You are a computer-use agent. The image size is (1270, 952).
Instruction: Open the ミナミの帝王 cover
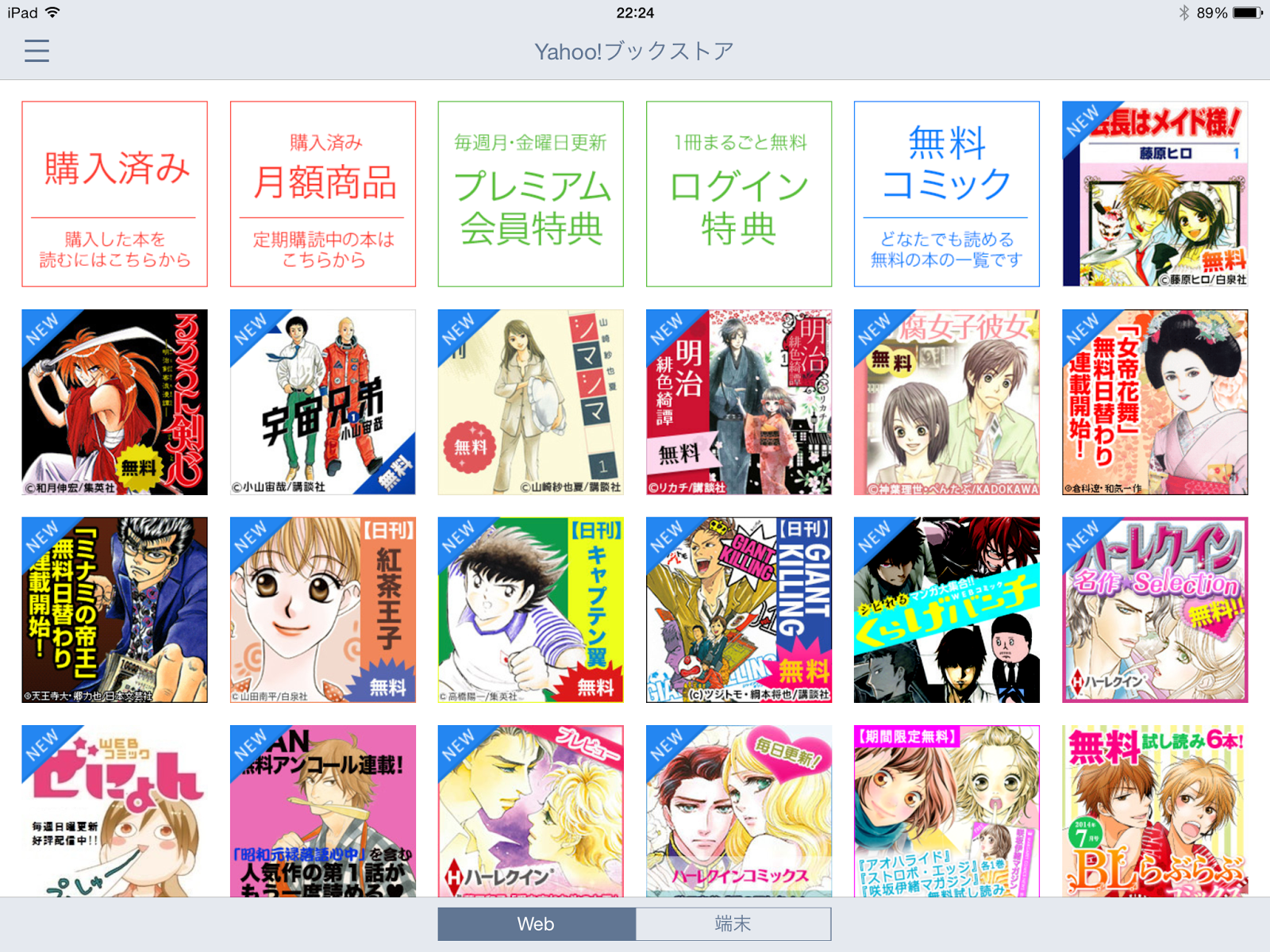tap(114, 610)
